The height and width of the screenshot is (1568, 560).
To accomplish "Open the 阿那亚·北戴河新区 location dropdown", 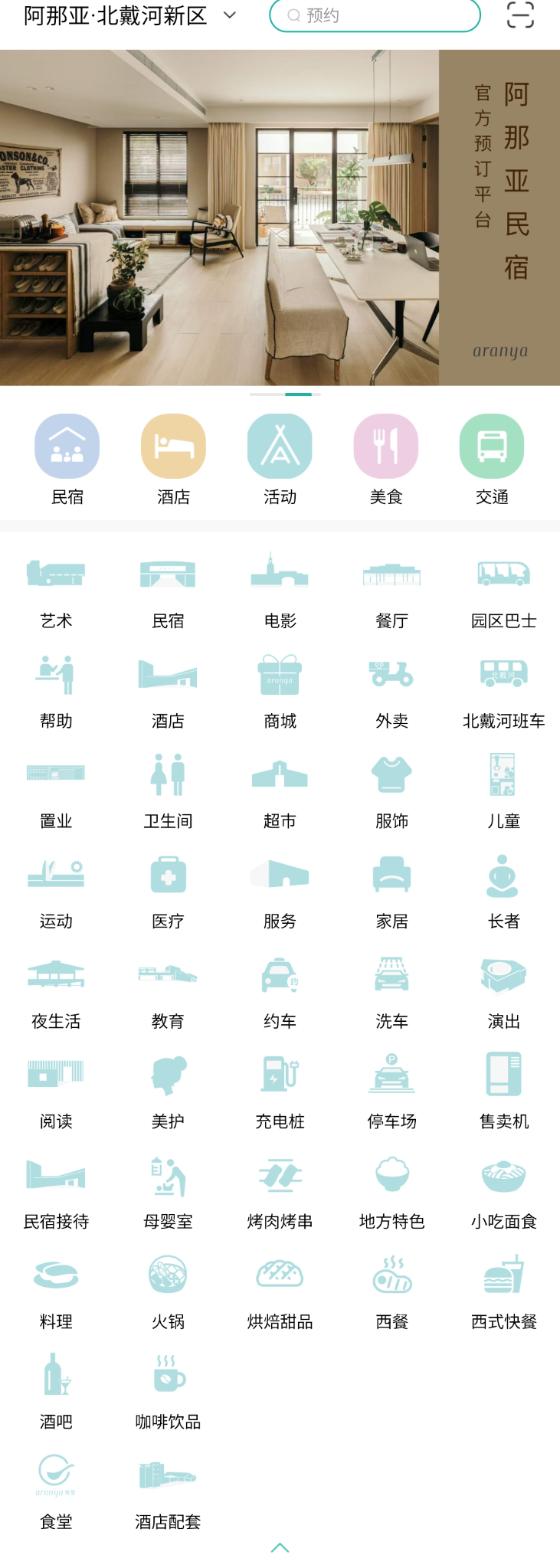I will tap(130, 15).
